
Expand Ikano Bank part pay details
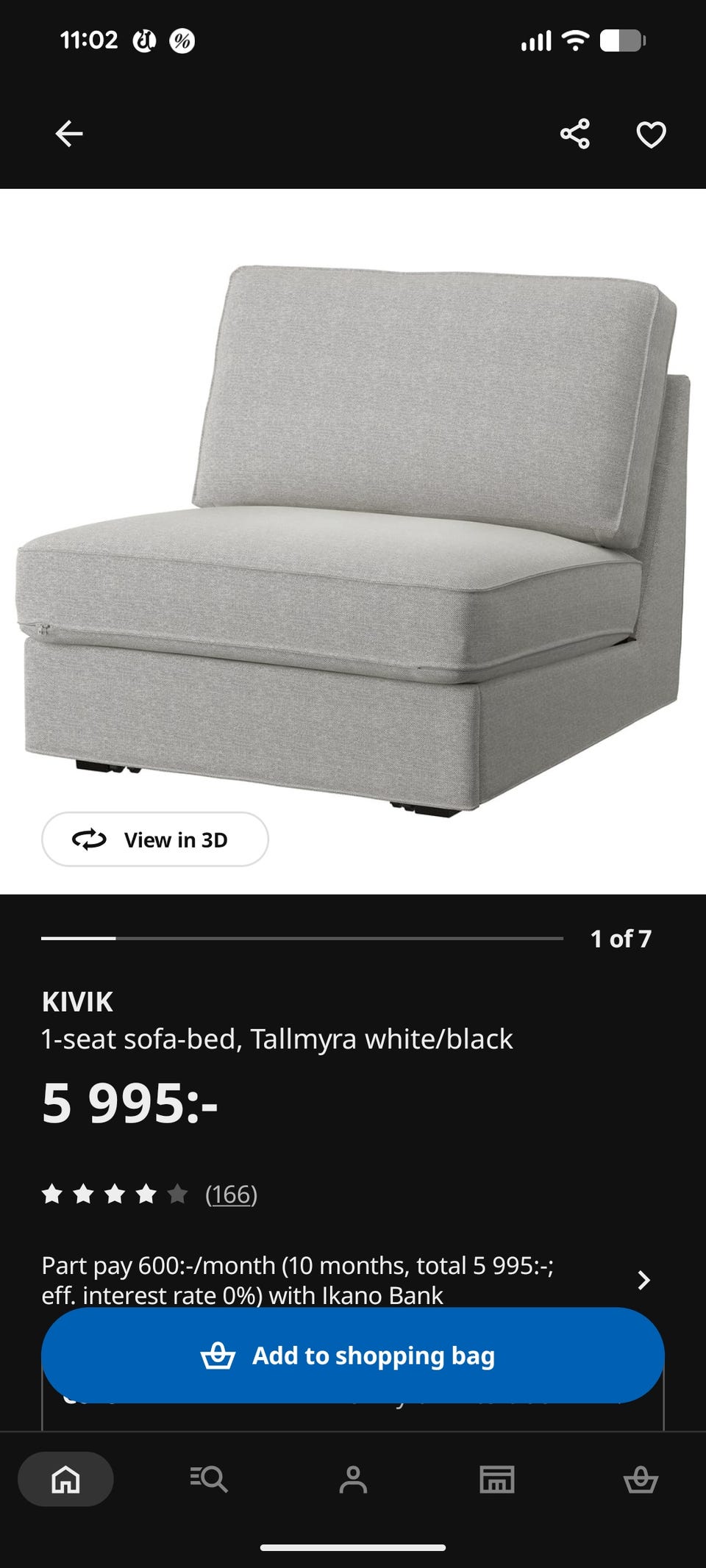coord(643,1280)
